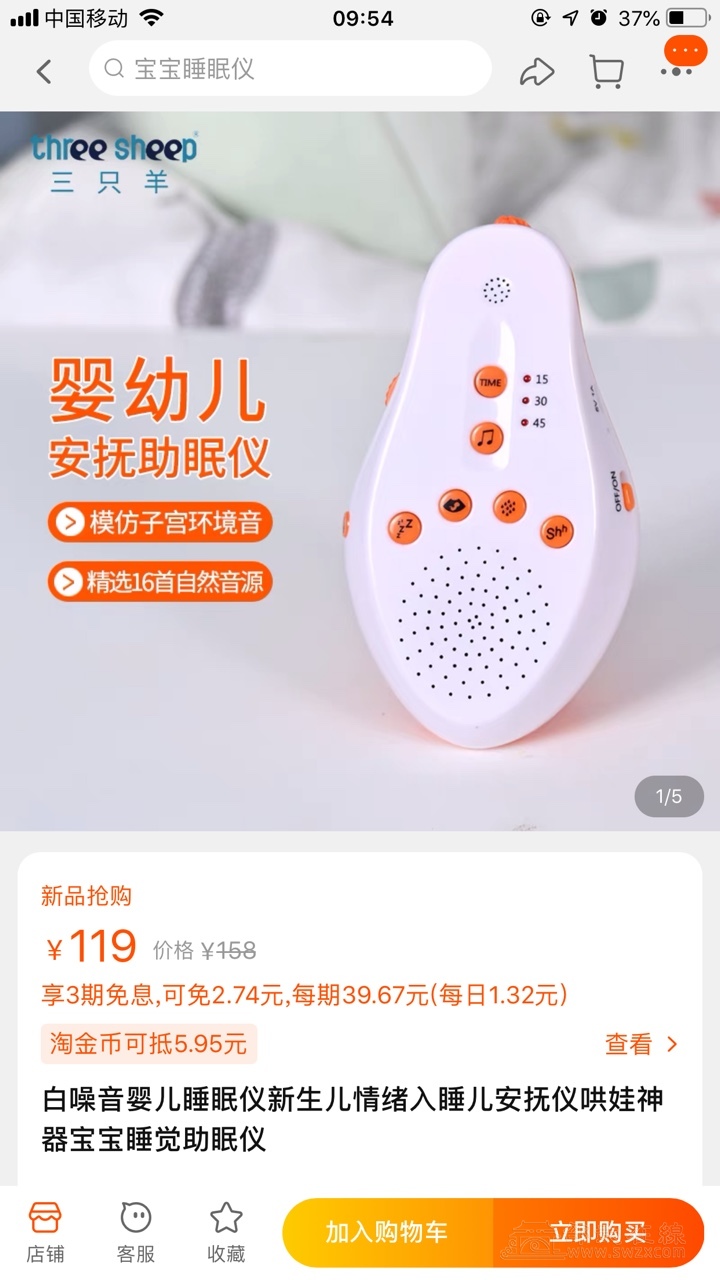This screenshot has width=720, height=1280.
Task: Open the more options menu
Action: tap(677, 69)
